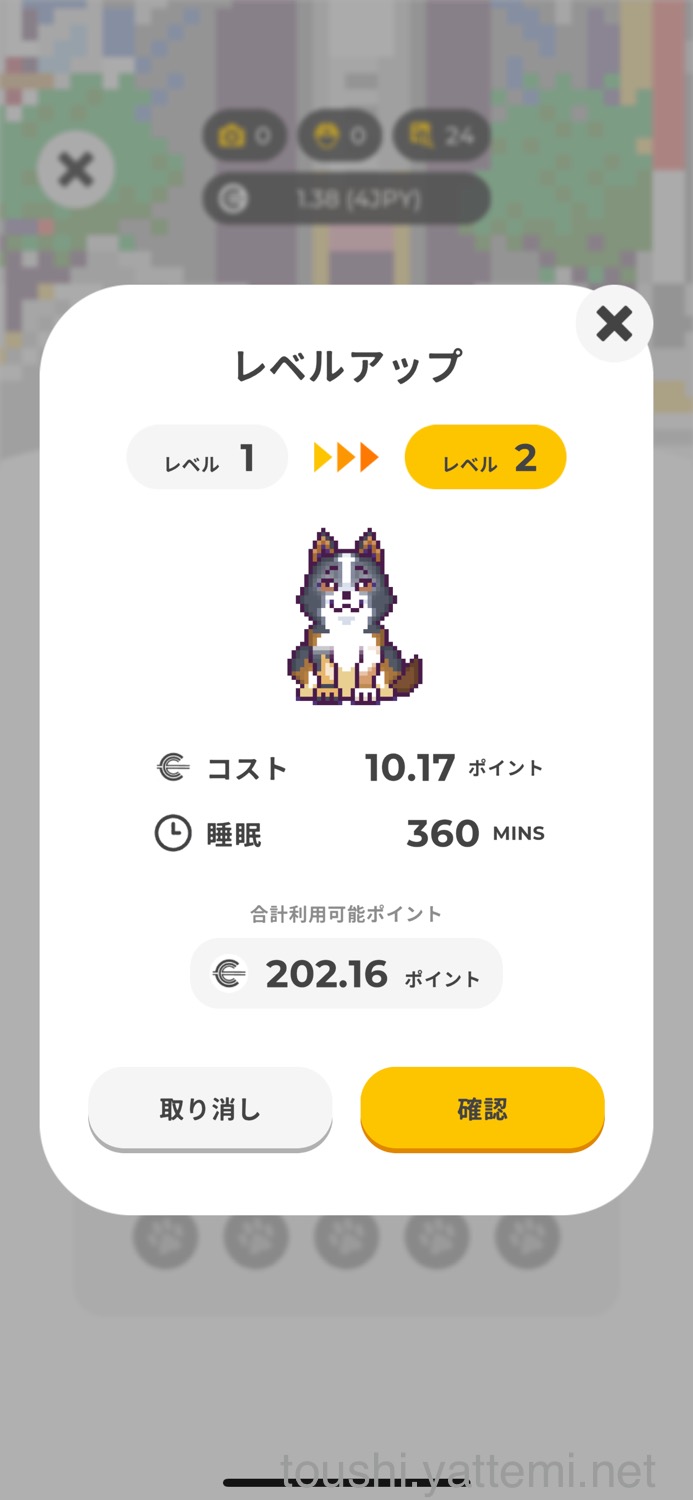Confirm level up with 確認 button

pyautogui.click(x=482, y=1108)
